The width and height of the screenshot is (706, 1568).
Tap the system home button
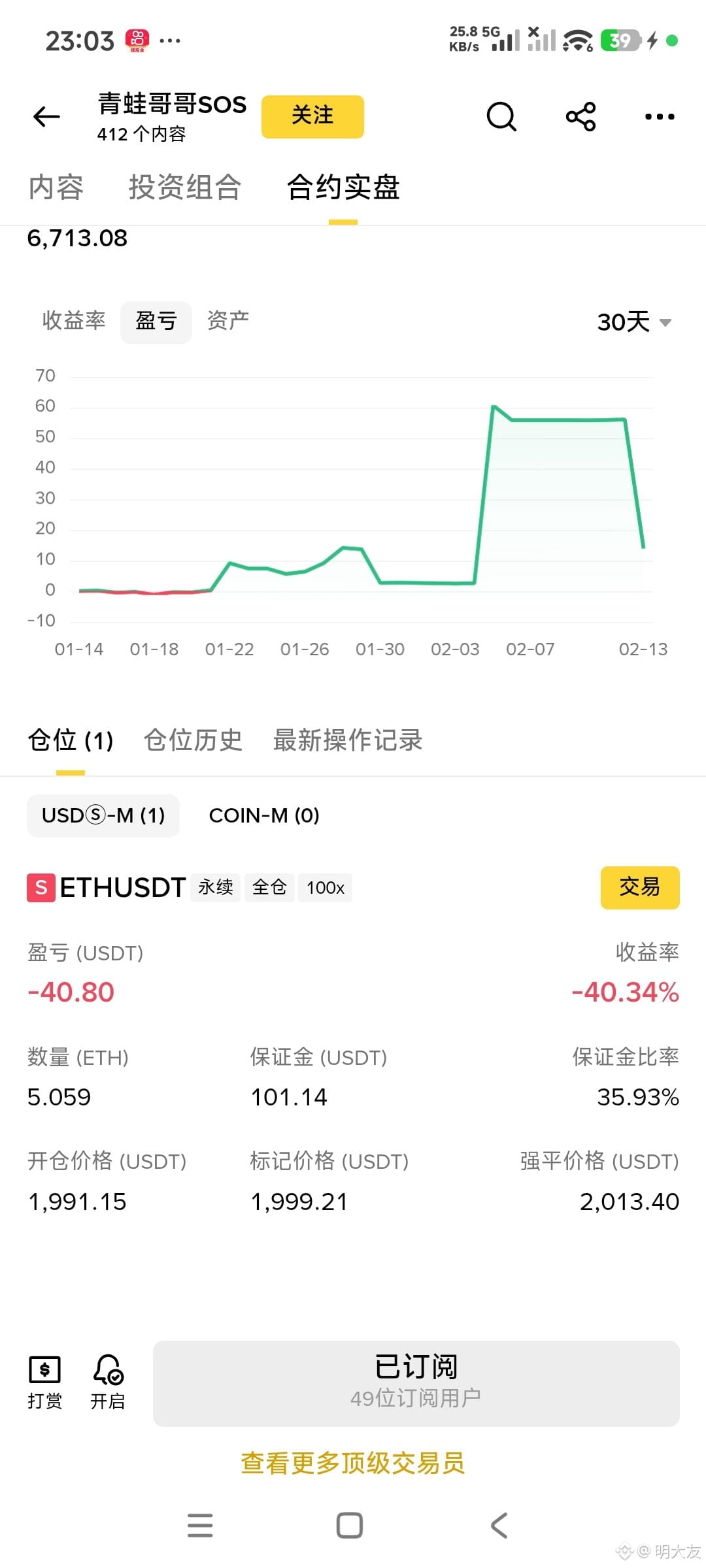coord(350,1526)
